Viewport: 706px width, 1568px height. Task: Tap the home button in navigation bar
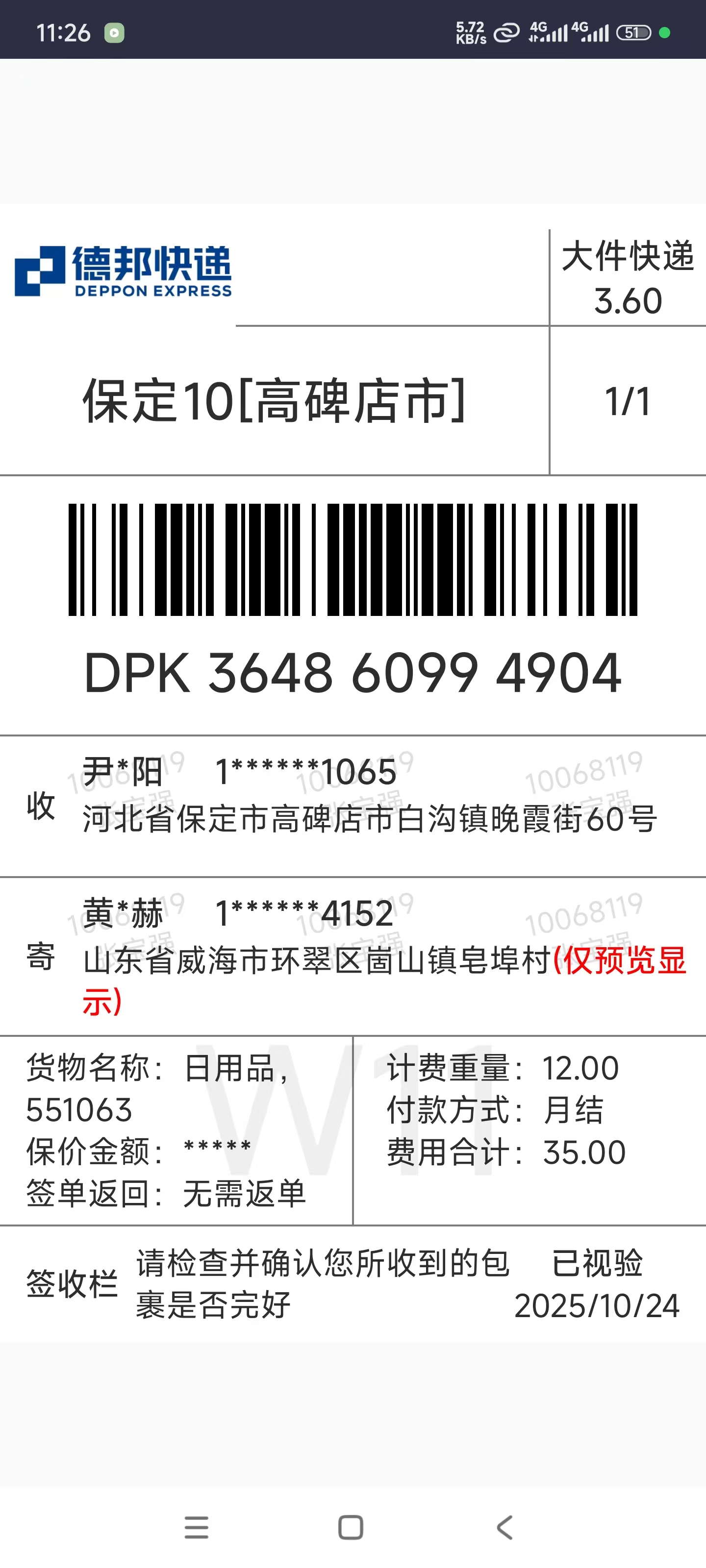tap(350, 1527)
